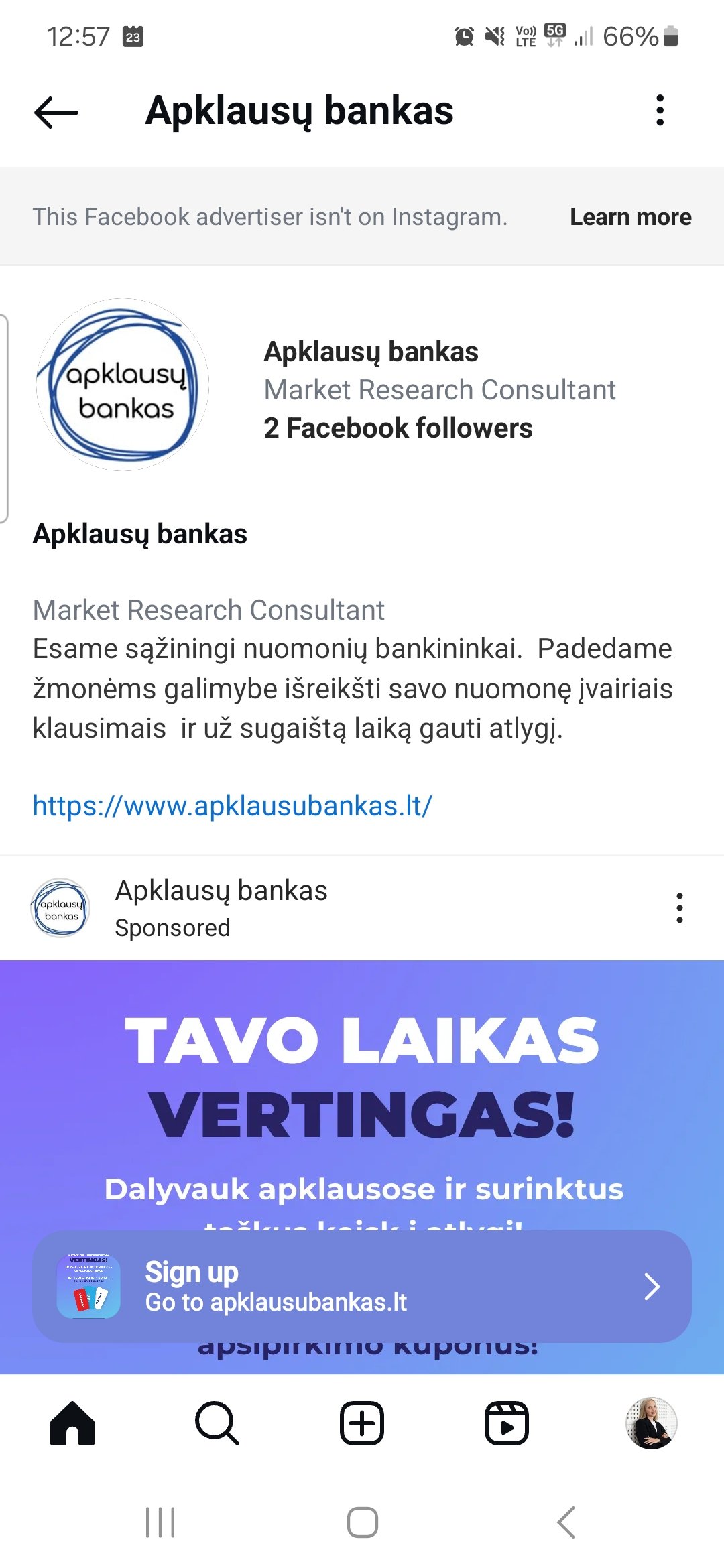This screenshot has height=1568, width=724.
Task: Go back using the top arrow
Action: (56, 111)
